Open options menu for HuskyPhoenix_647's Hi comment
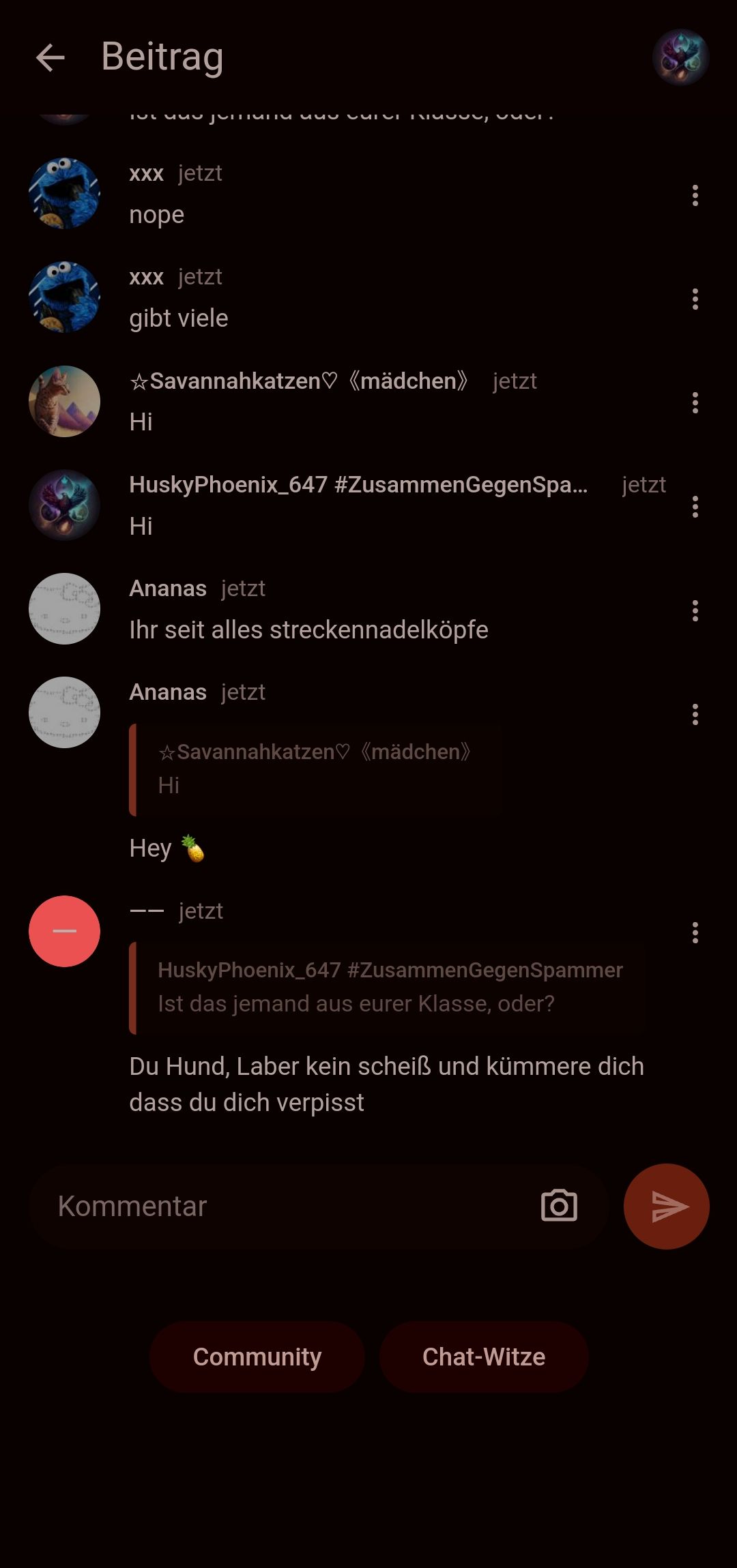The width and height of the screenshot is (737, 1568). 695,507
